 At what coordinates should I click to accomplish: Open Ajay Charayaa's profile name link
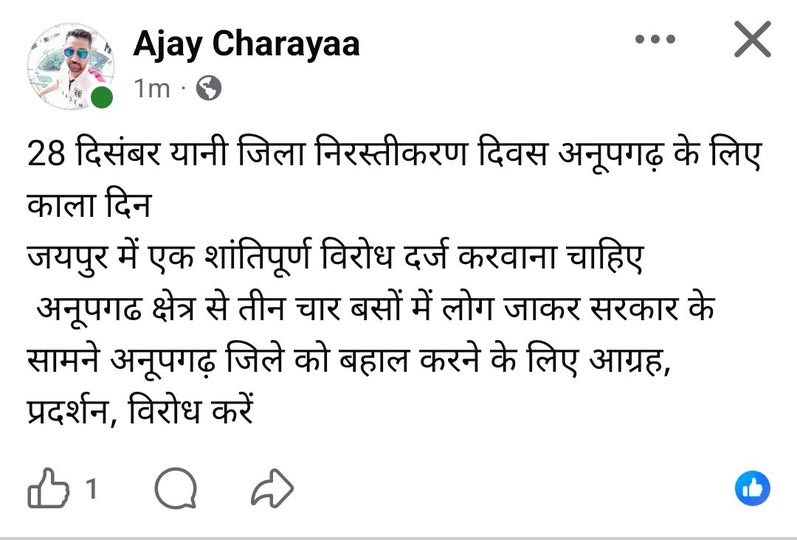(246, 43)
